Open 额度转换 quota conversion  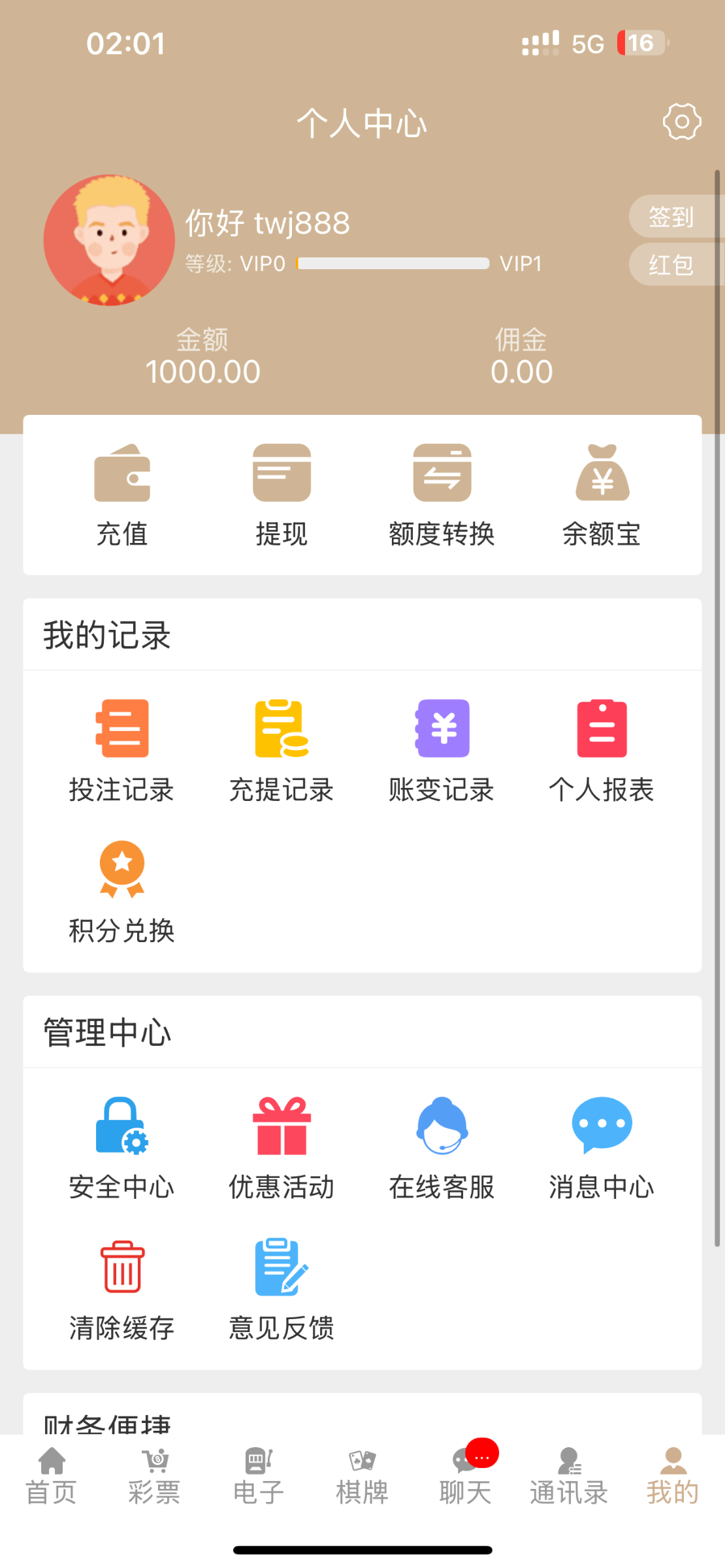pyautogui.click(x=442, y=494)
